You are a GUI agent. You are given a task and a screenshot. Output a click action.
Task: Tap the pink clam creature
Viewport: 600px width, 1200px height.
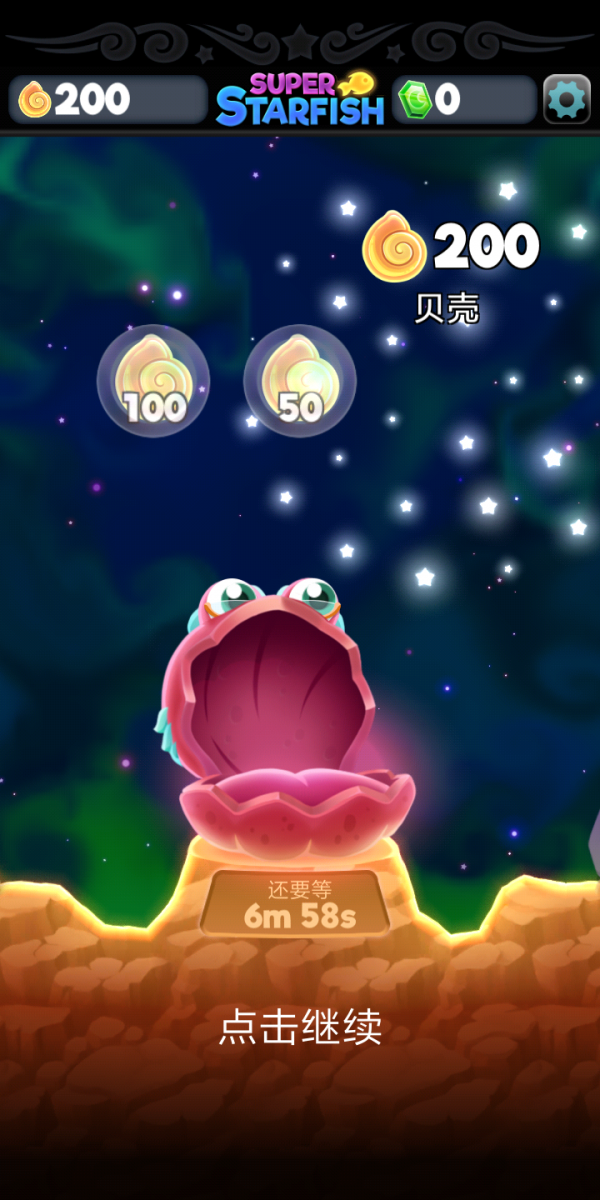[285, 720]
